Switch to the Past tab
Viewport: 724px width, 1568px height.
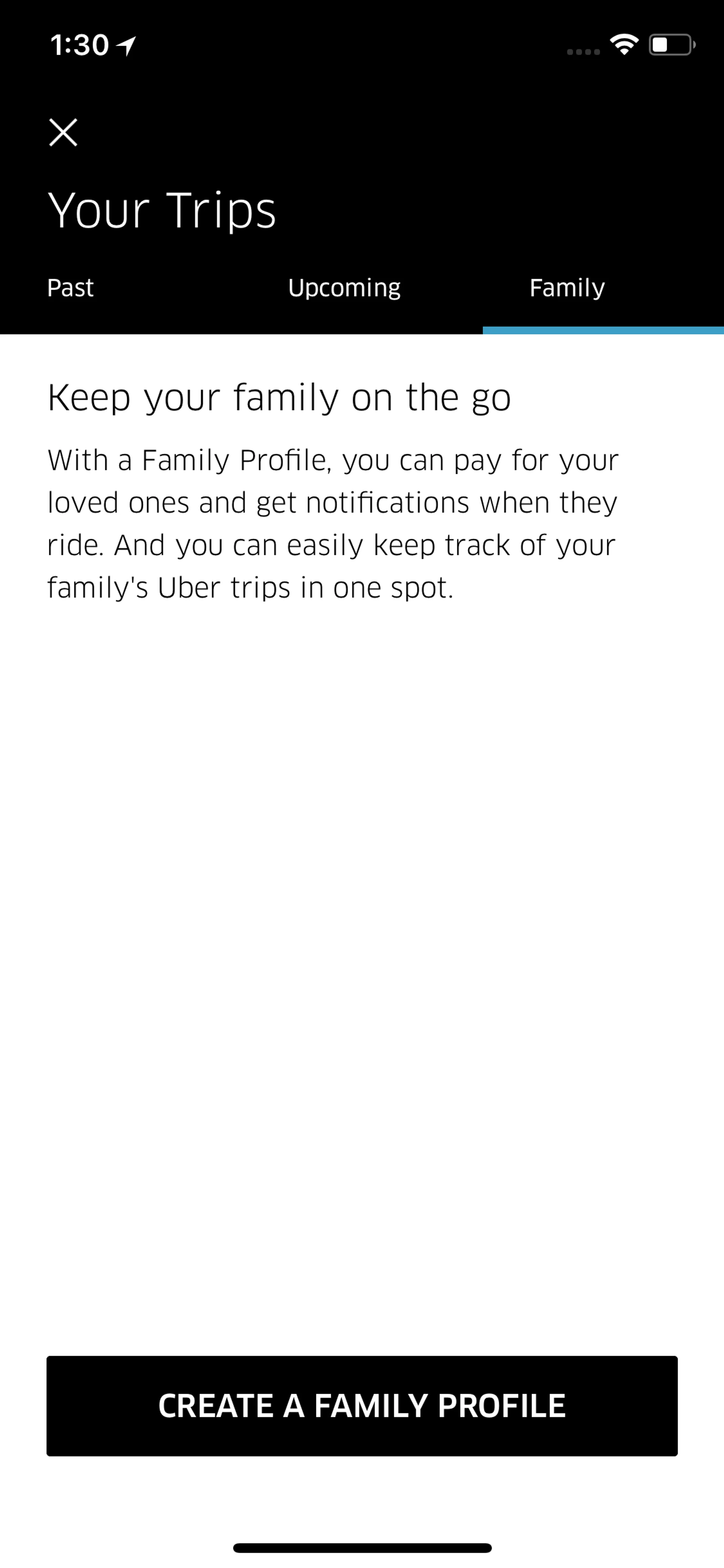71,288
